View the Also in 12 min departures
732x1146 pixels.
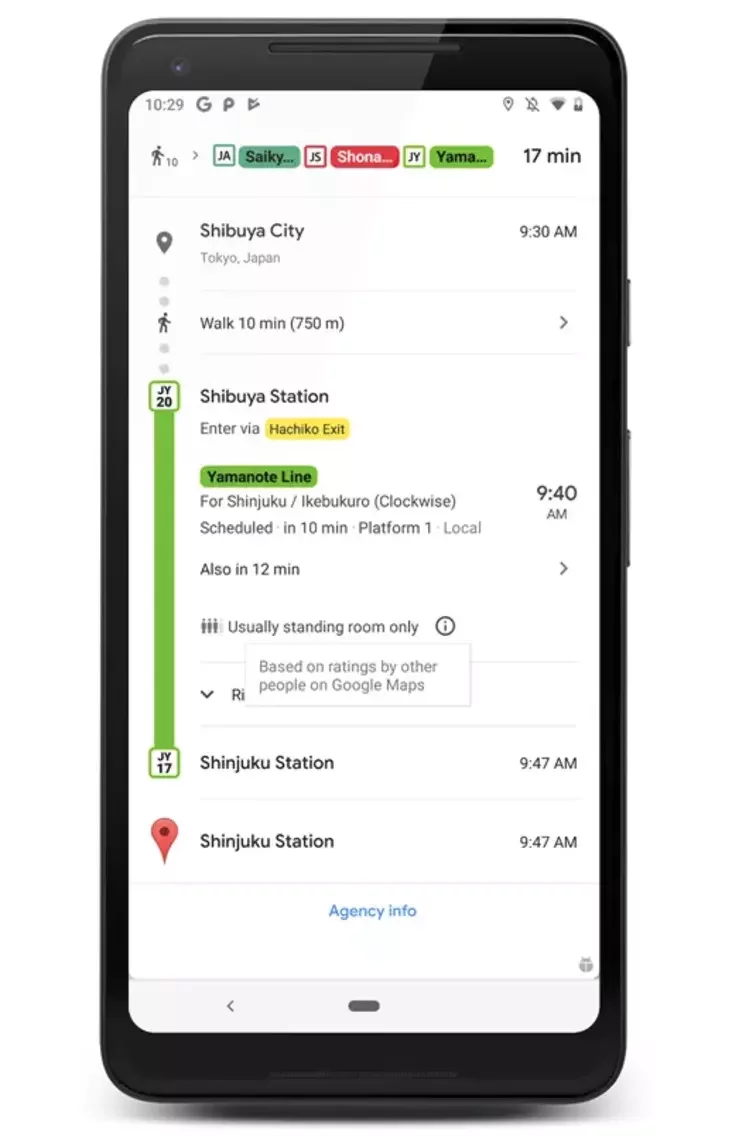[385, 569]
